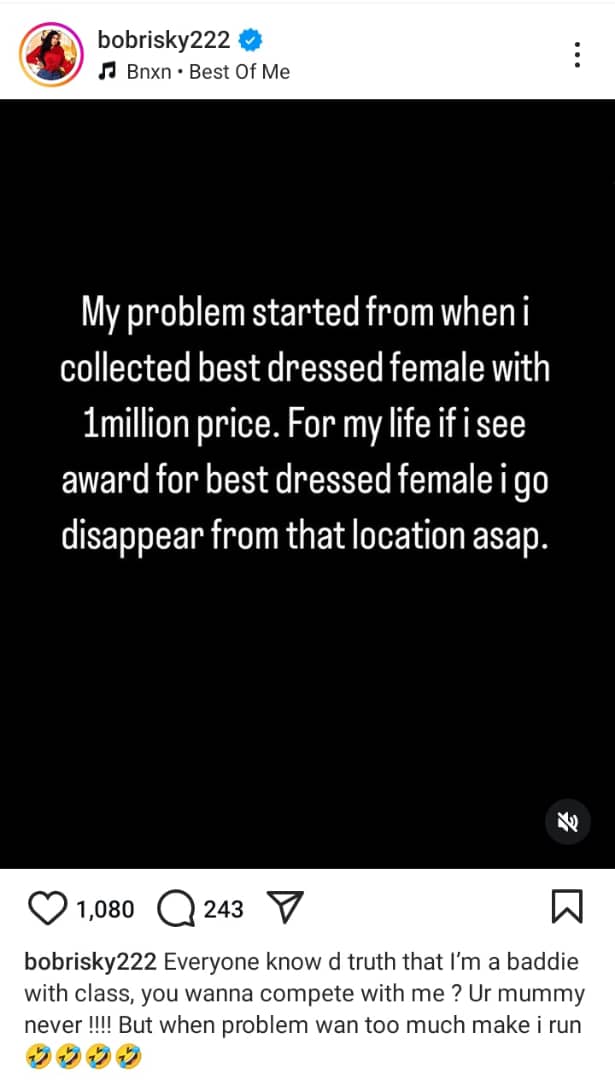The height and width of the screenshot is (1080, 615).
Task: Open the post's three-dot overflow menu
Action: [x=577, y=55]
